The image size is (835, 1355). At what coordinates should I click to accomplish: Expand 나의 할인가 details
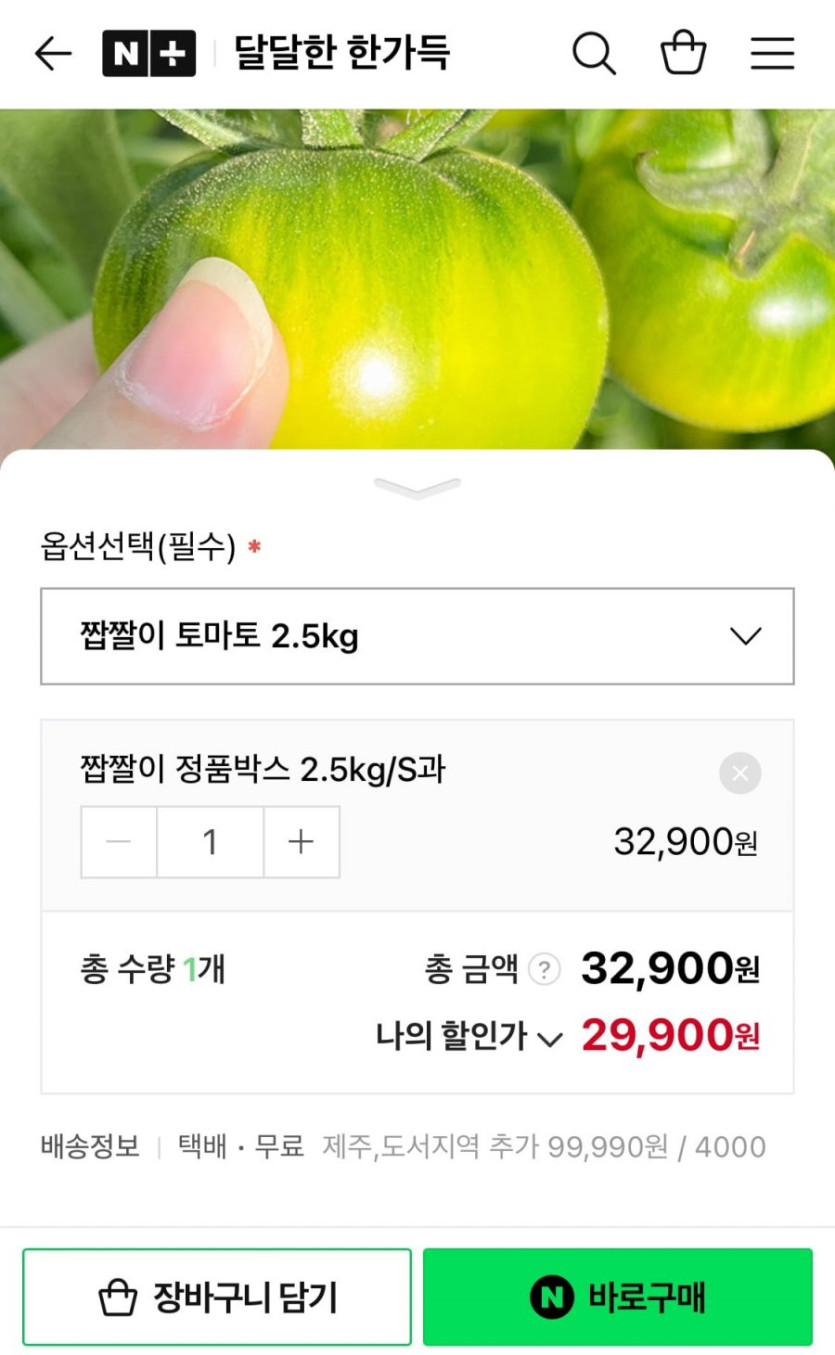[x=550, y=1038]
